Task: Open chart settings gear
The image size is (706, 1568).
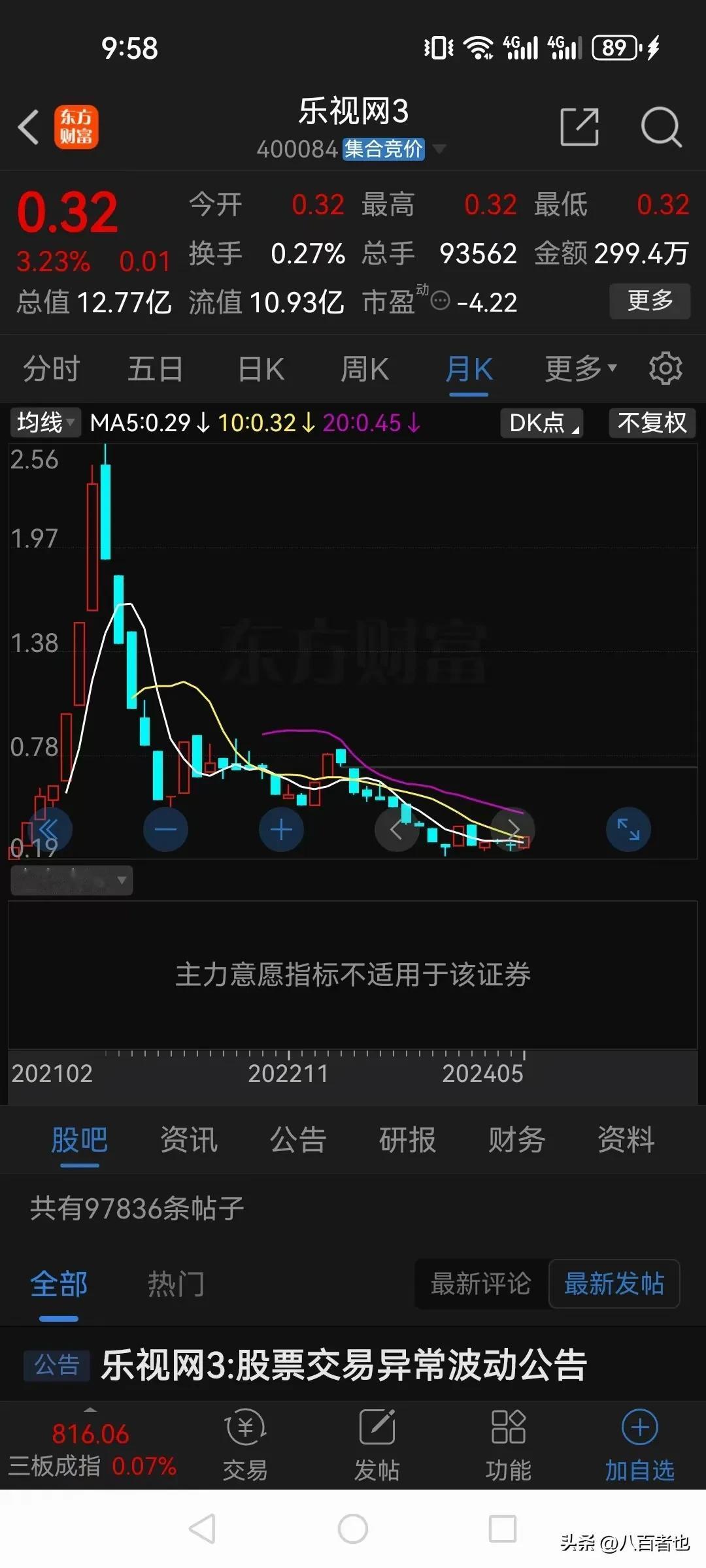Action: click(665, 368)
